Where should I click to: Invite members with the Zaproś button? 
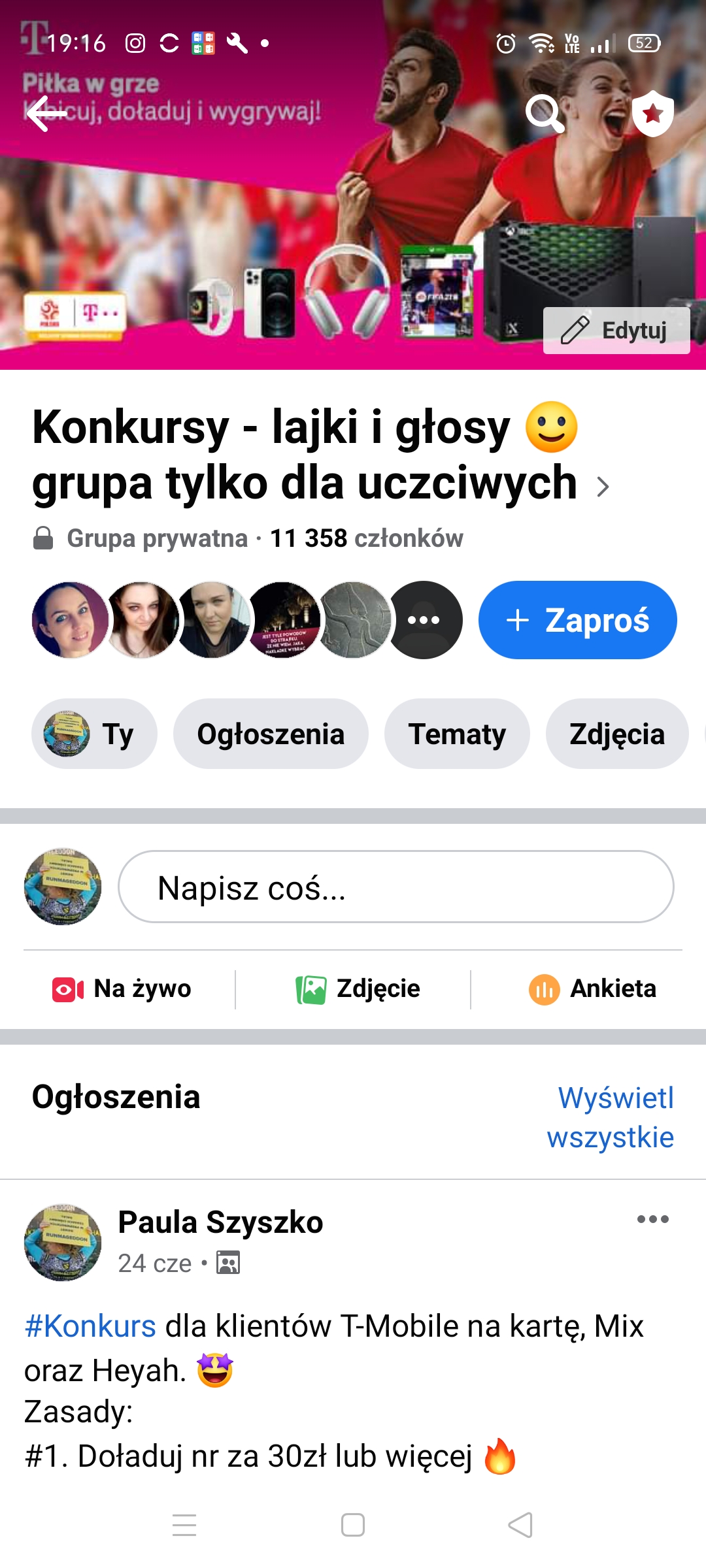[x=578, y=620]
